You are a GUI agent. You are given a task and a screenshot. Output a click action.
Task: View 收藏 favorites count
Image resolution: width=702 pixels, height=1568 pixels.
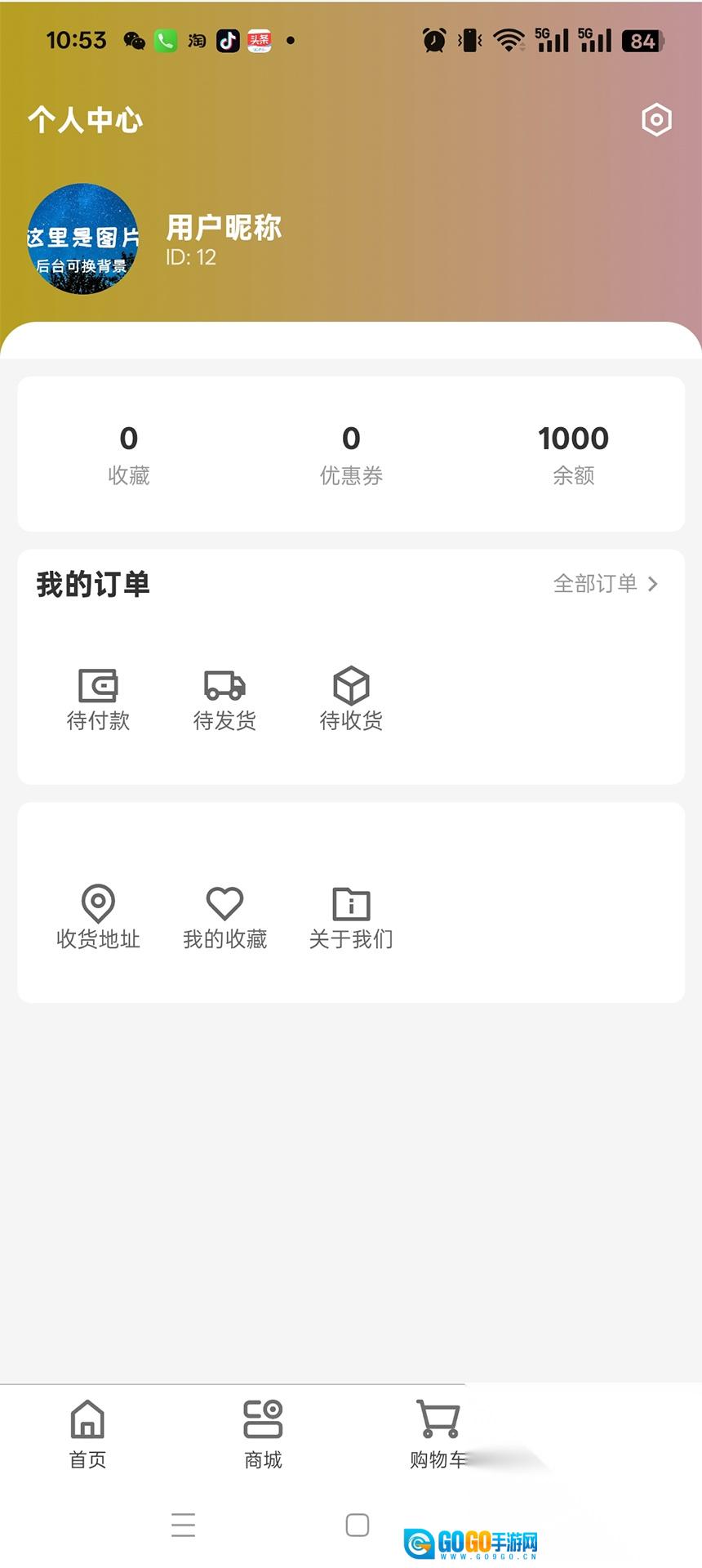pyautogui.click(x=129, y=454)
